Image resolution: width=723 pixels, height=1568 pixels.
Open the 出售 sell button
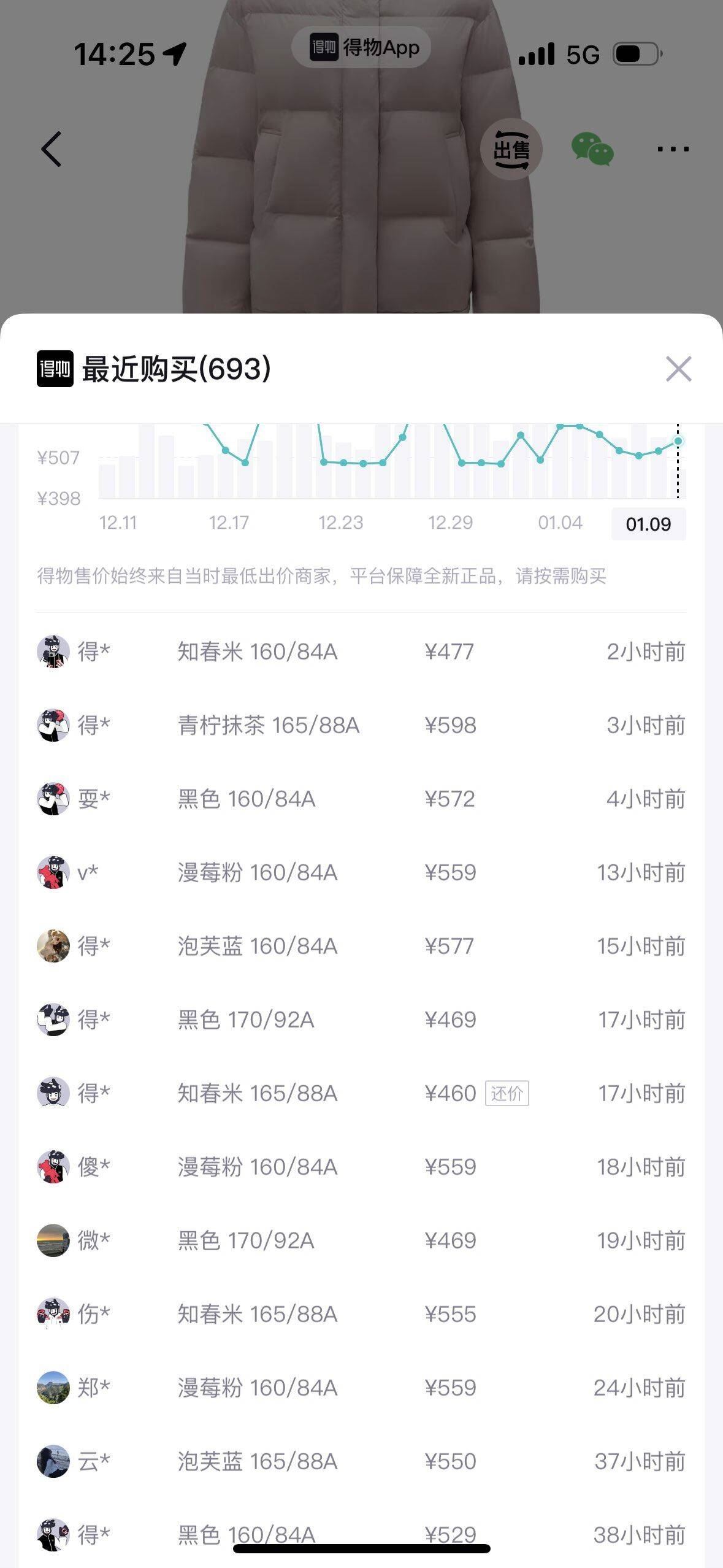pyautogui.click(x=511, y=149)
